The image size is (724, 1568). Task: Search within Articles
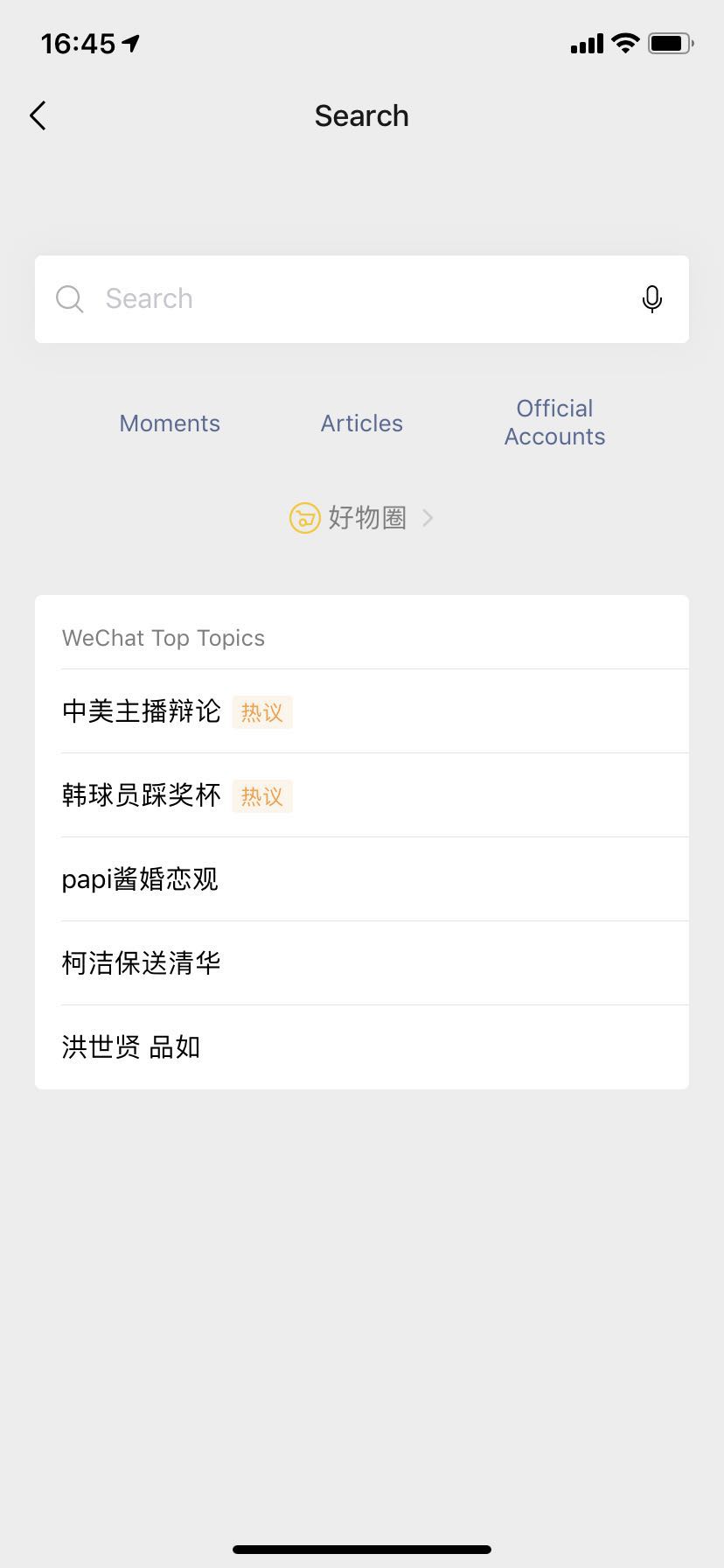tap(361, 423)
